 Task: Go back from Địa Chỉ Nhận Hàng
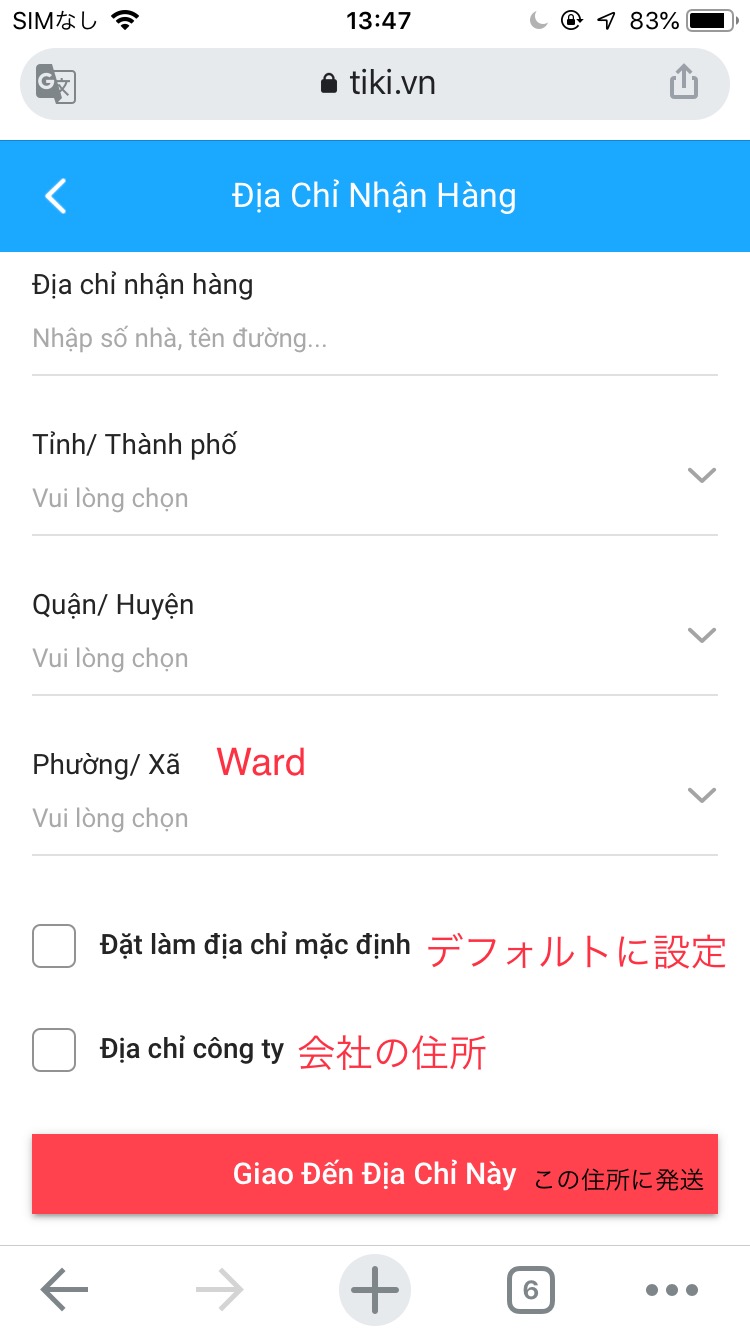click(56, 196)
